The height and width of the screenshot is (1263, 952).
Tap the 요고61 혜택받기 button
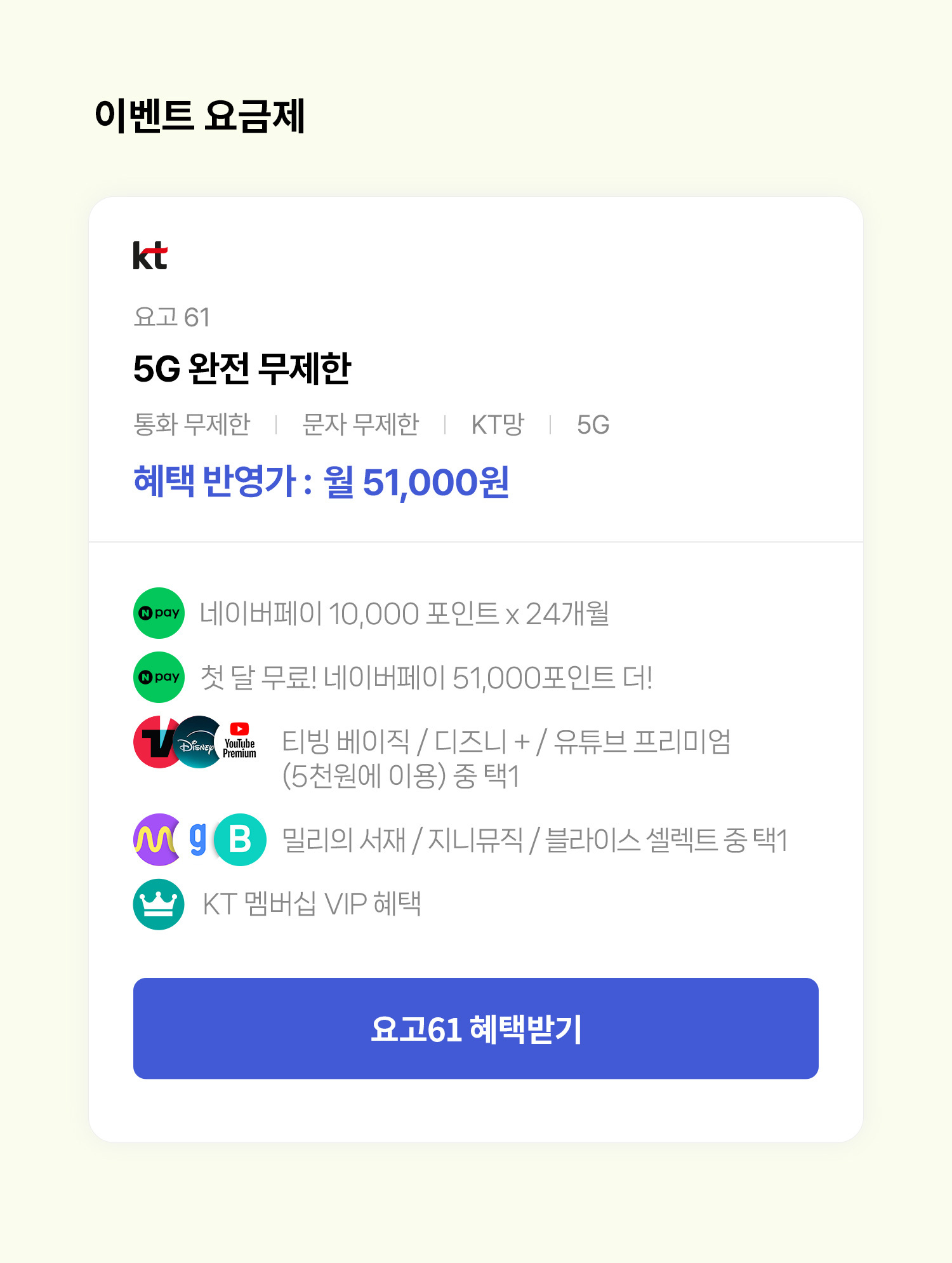[x=475, y=1028]
